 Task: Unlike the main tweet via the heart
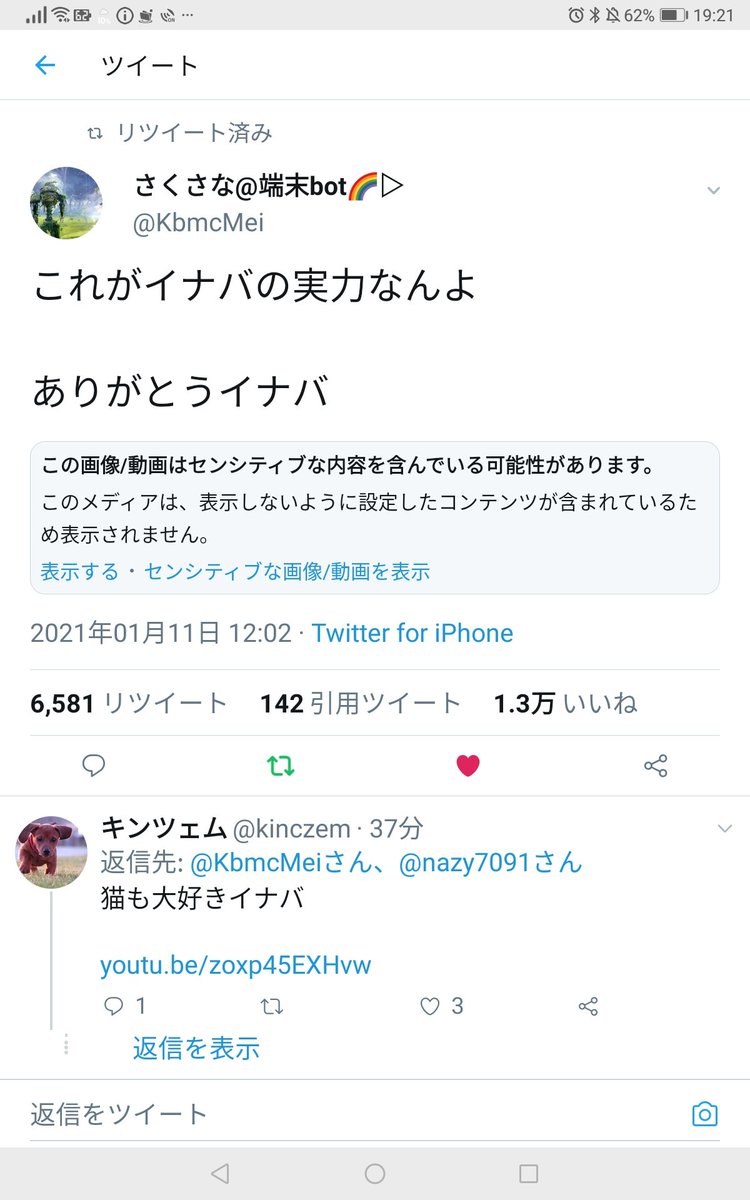468,766
